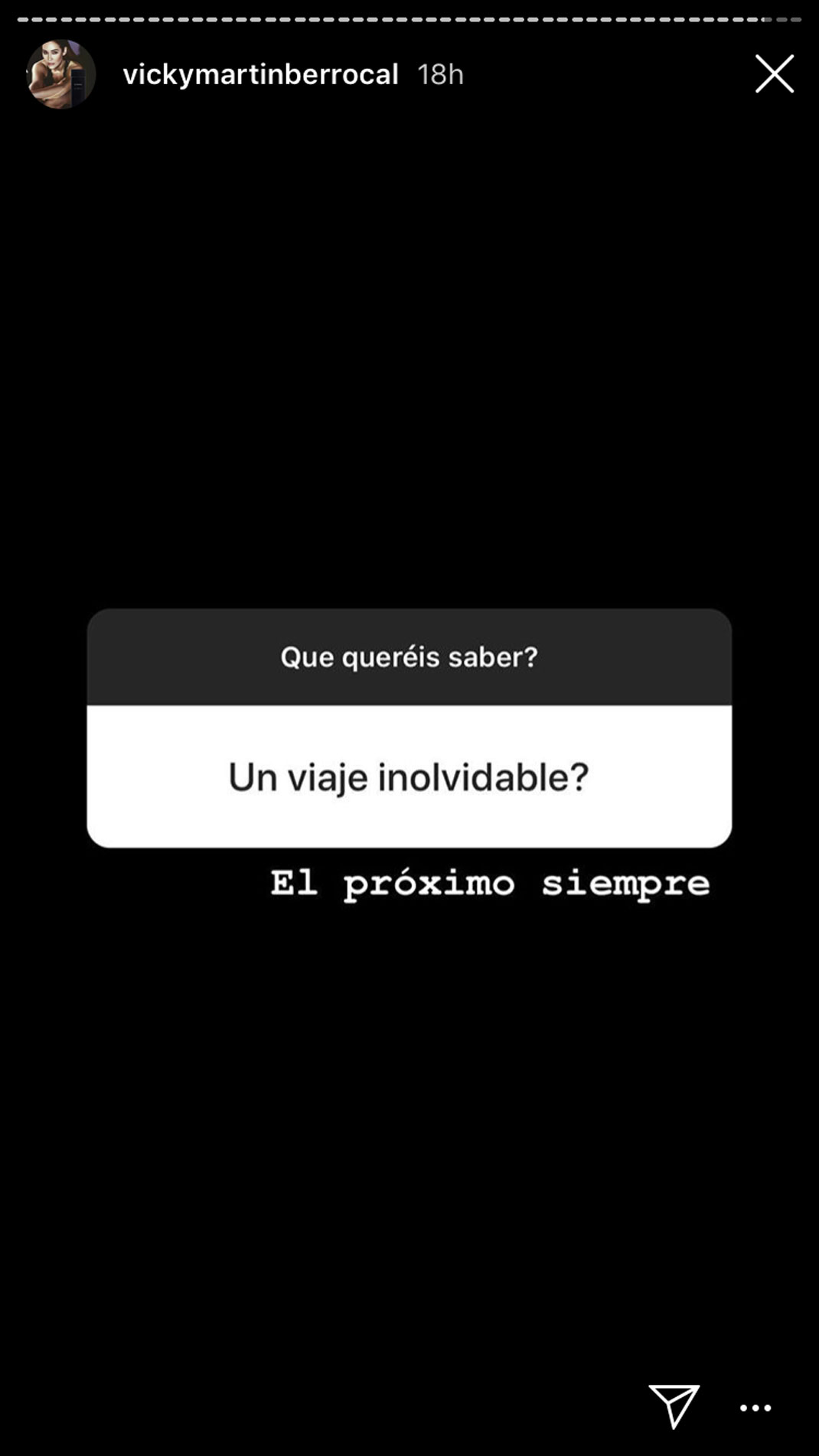
Task: Tap the vickymartinberrocal username
Action: point(260,74)
